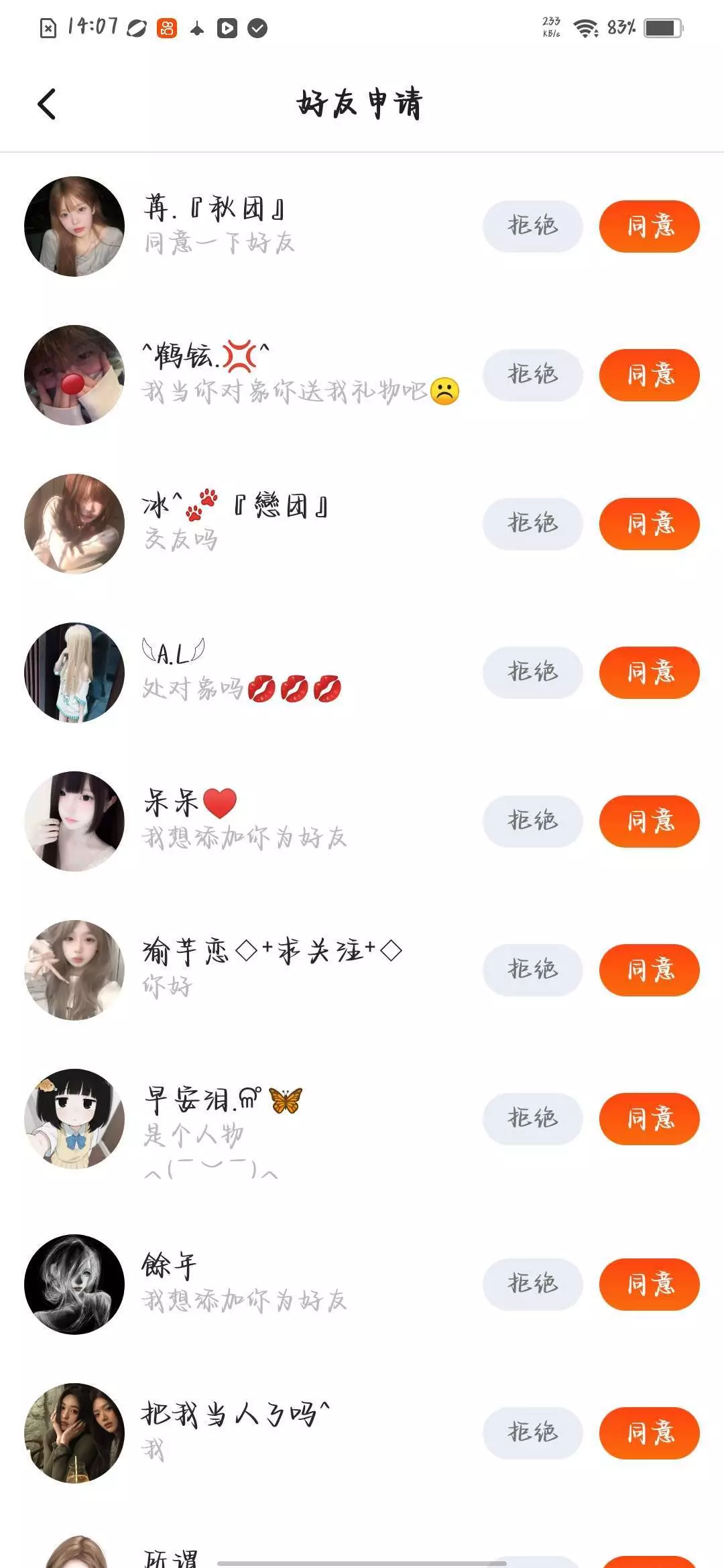The width and height of the screenshot is (724, 1568).
Task: View 餘年's profile picture
Action: pos(74,1285)
